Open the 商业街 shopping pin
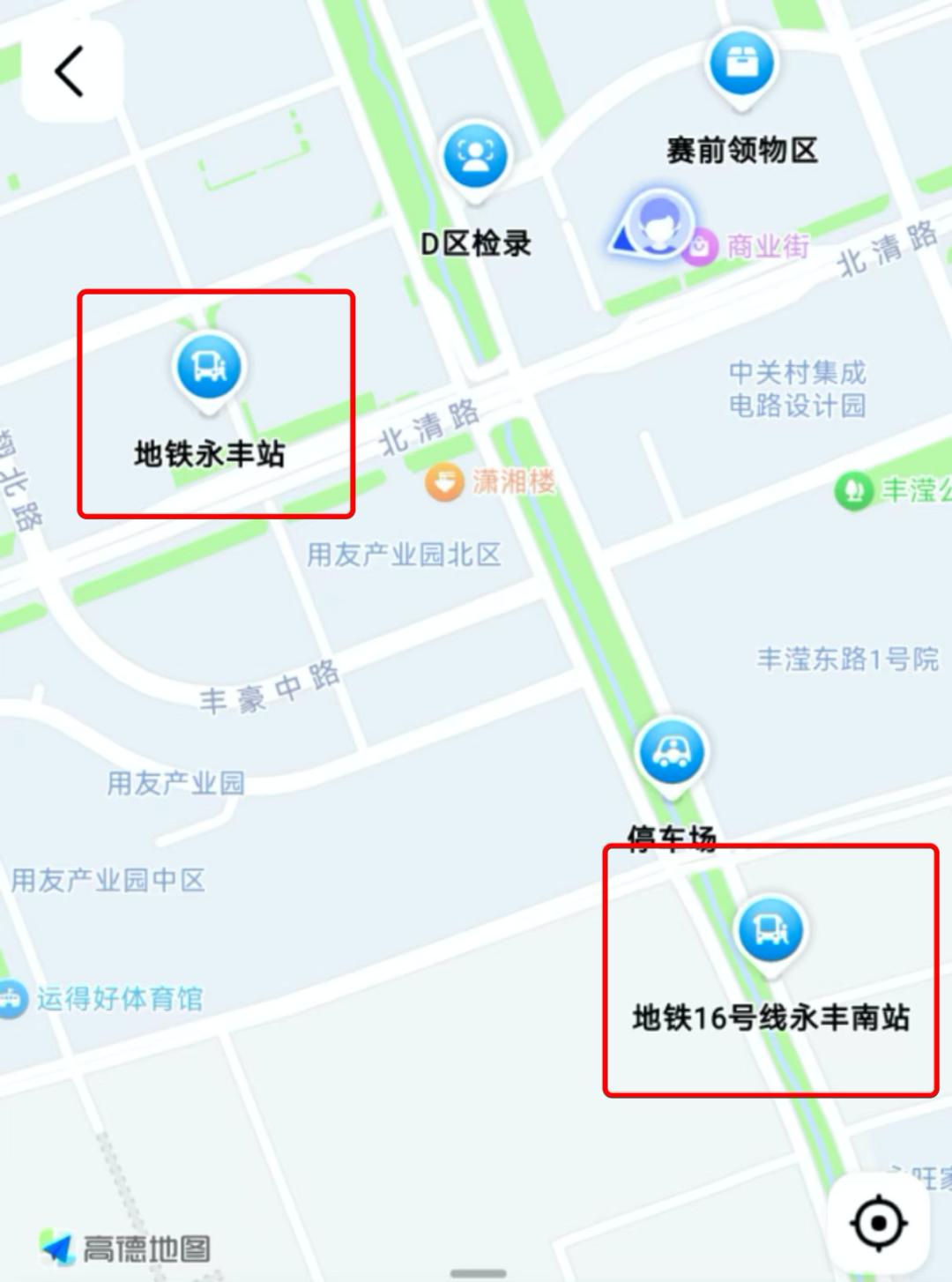This screenshot has height=1282, width=952. pyautogui.click(x=701, y=247)
